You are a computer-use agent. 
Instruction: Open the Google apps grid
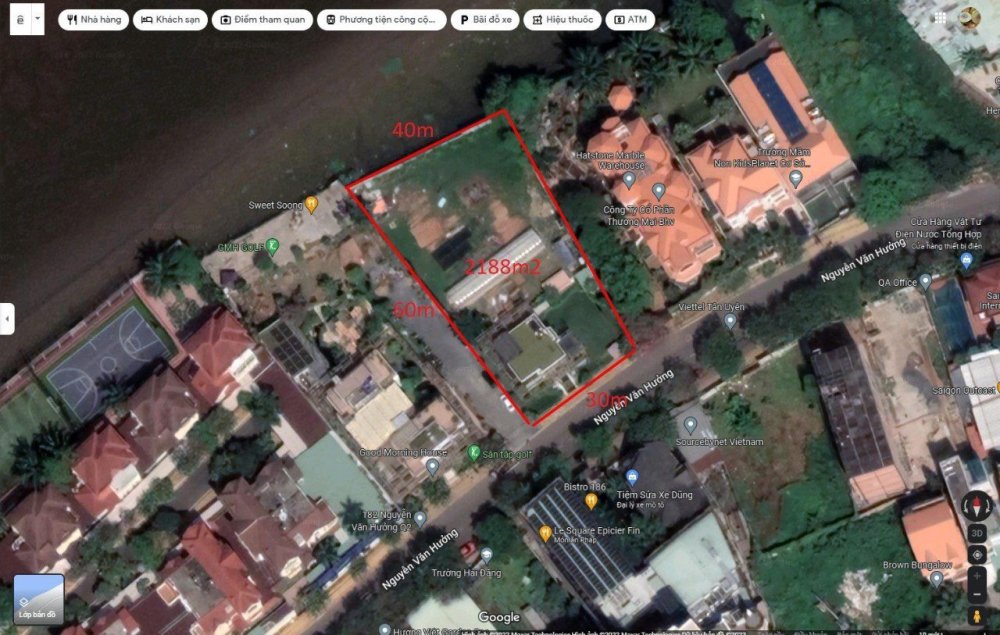click(x=940, y=17)
